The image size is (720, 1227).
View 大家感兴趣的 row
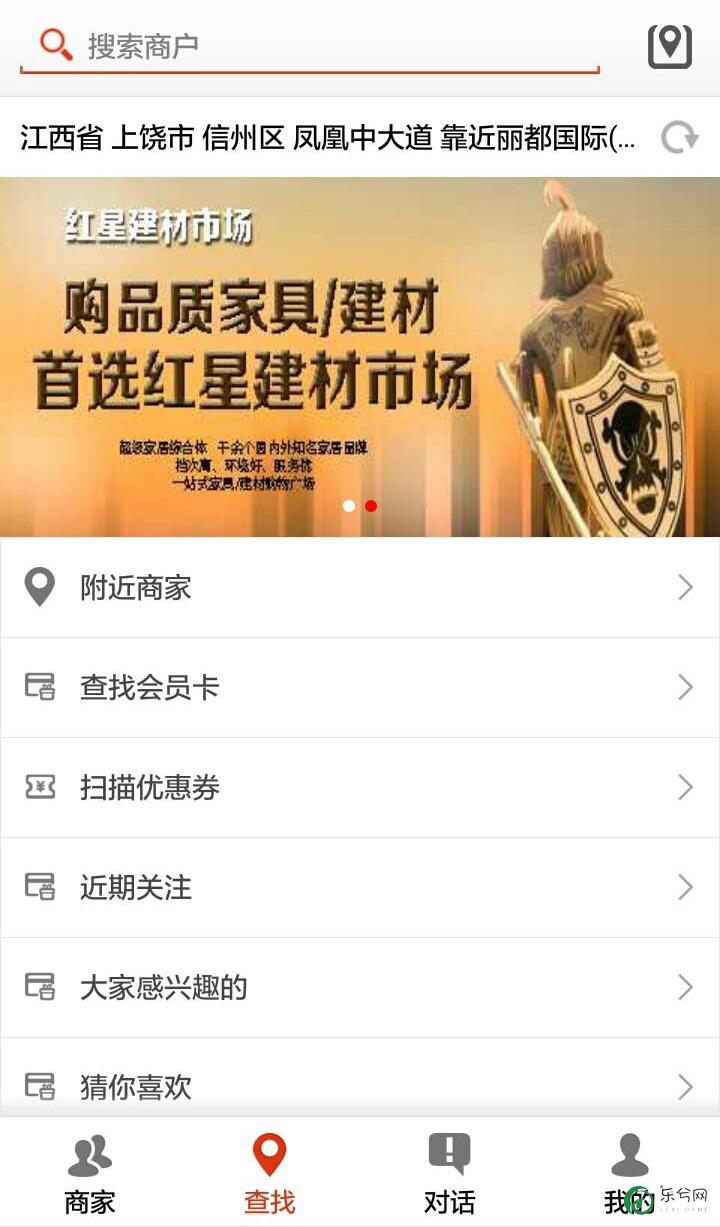360,988
